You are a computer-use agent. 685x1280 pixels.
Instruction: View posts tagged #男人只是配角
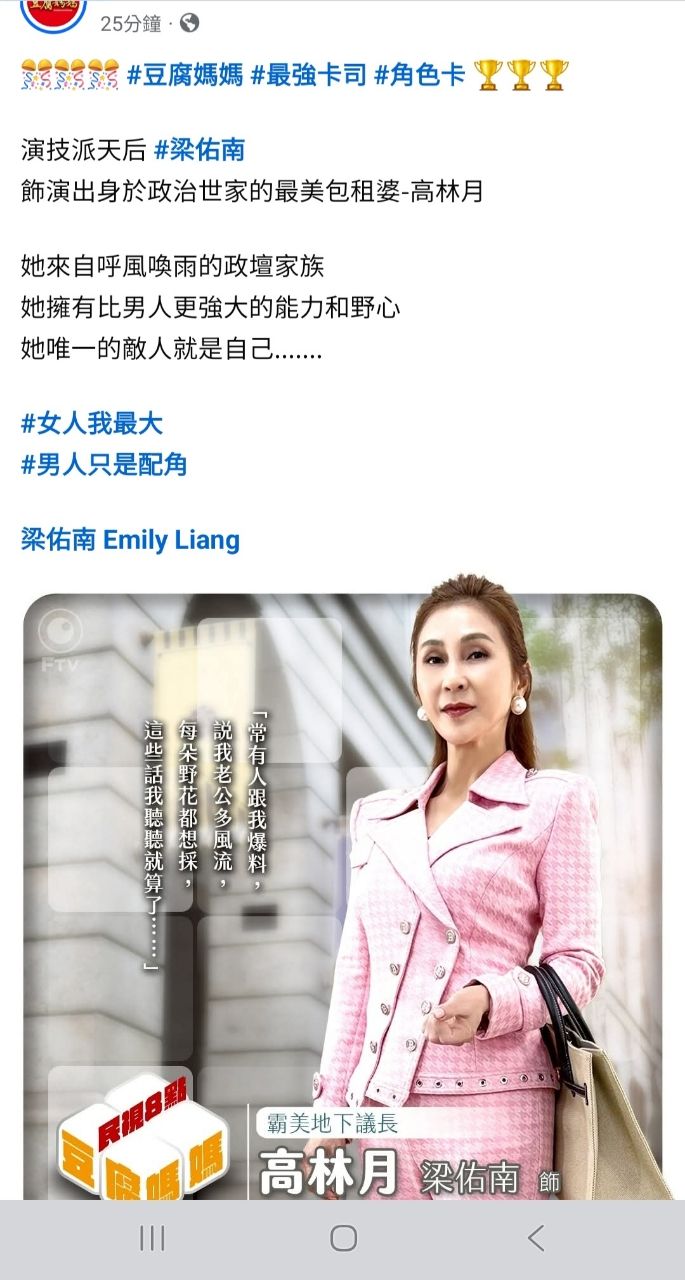104,464
